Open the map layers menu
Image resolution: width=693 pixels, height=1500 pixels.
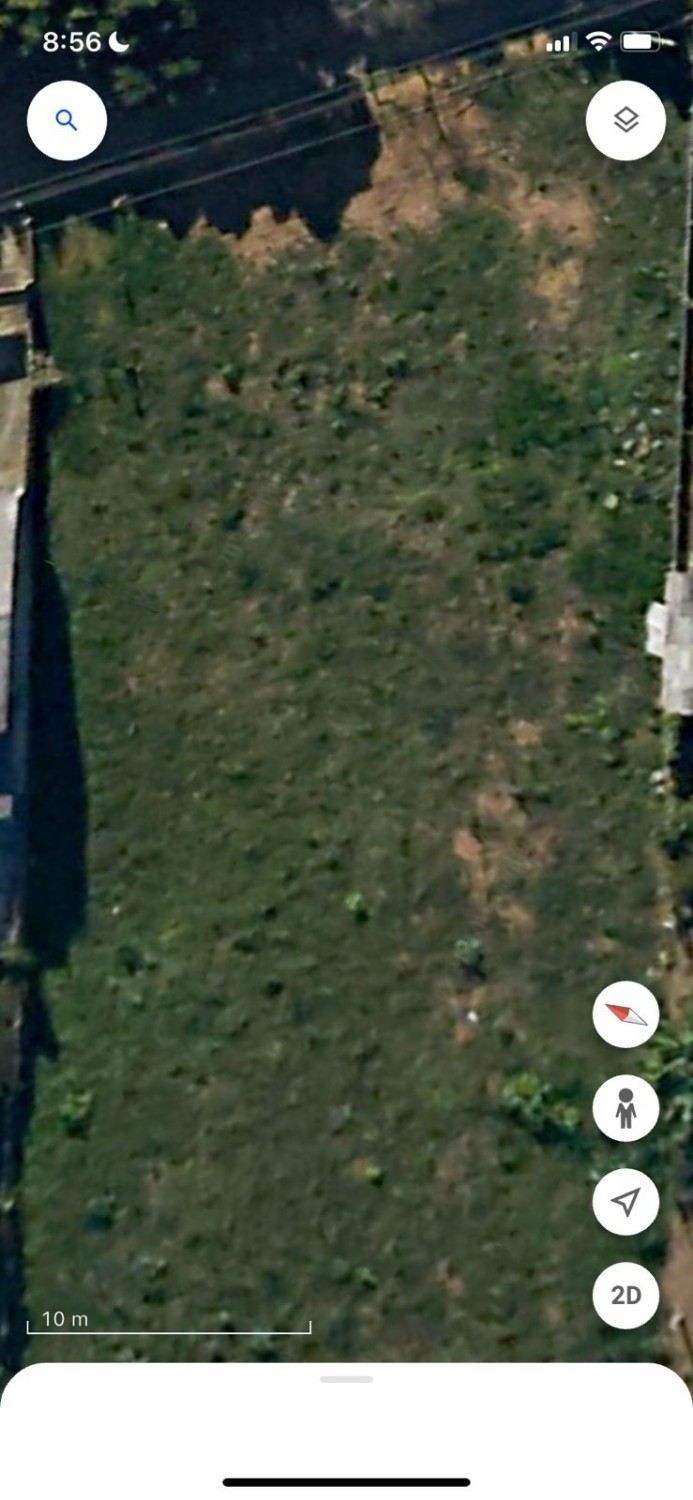click(x=625, y=121)
